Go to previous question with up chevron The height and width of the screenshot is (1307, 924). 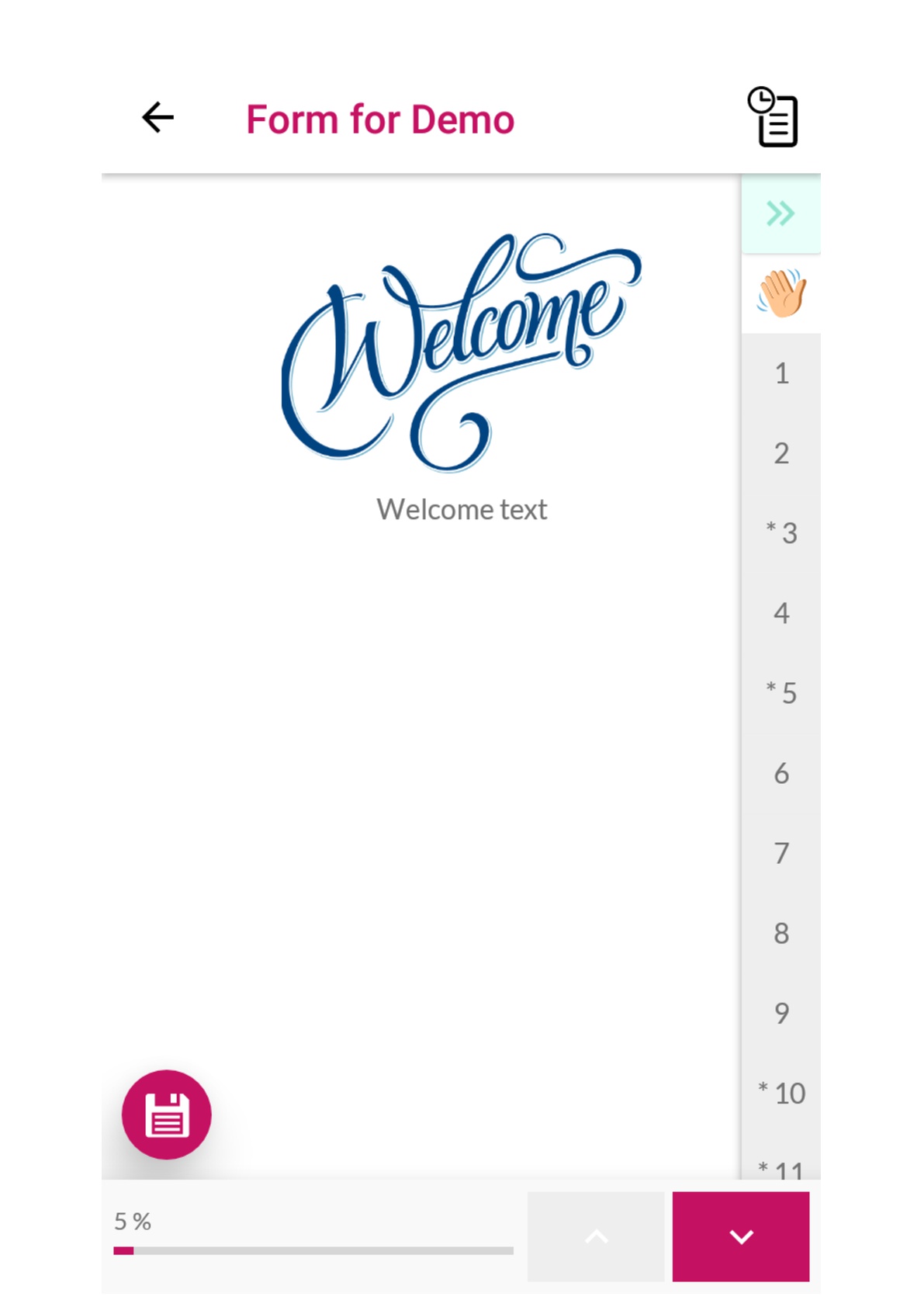pos(596,1236)
